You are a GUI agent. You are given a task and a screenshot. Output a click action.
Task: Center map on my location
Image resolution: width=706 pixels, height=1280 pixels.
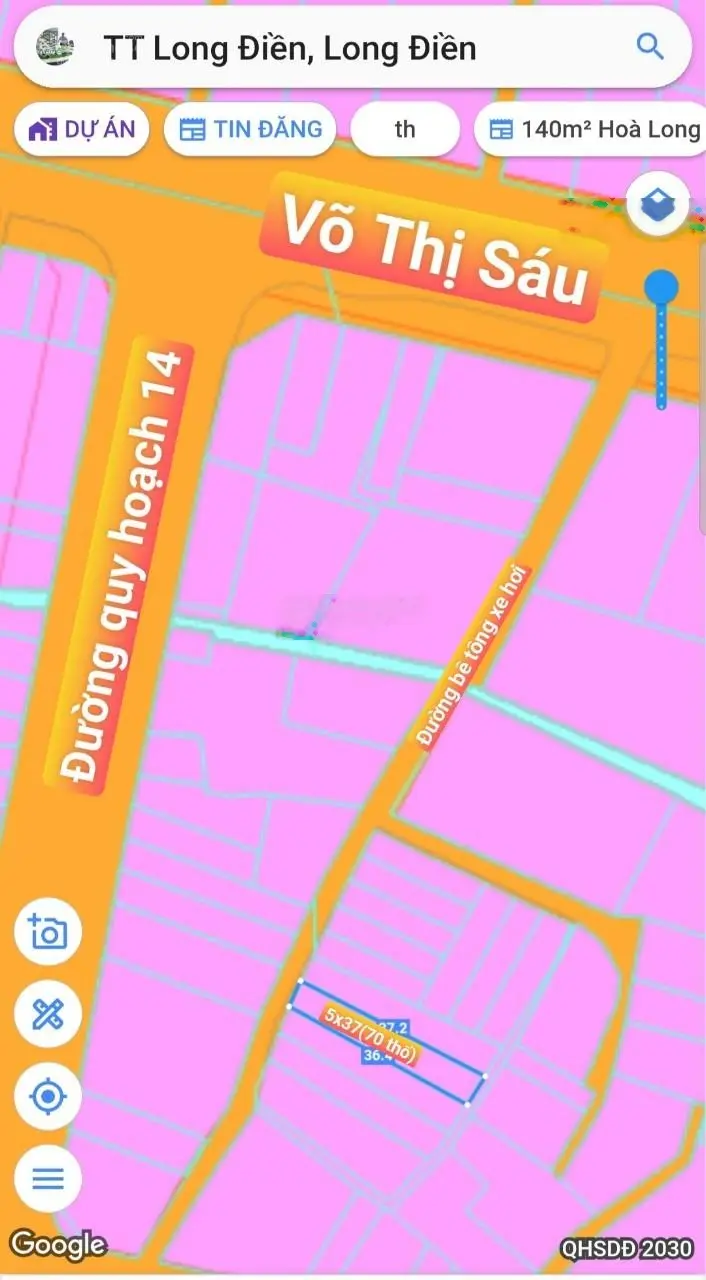tap(48, 1097)
